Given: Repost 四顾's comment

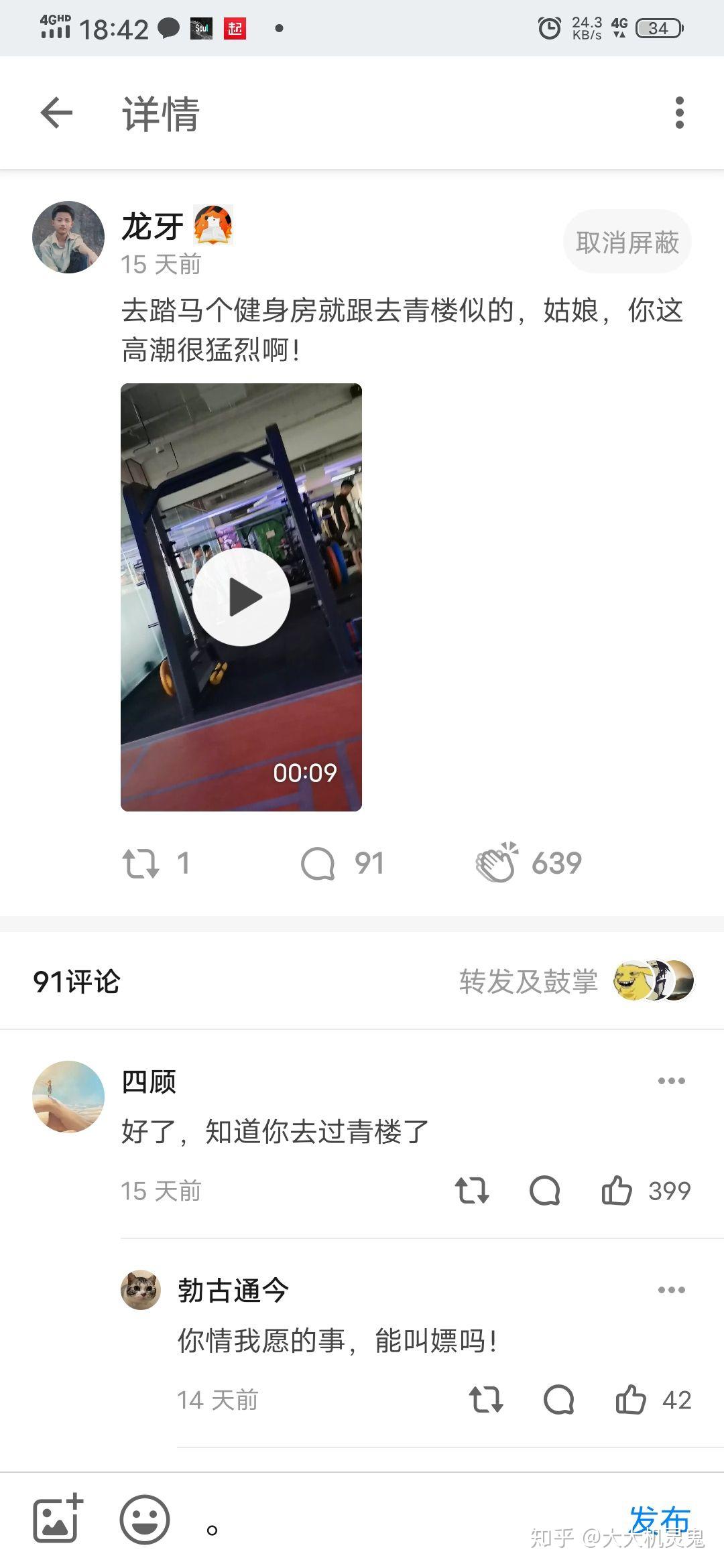Looking at the screenshot, I should coord(472,1191).
